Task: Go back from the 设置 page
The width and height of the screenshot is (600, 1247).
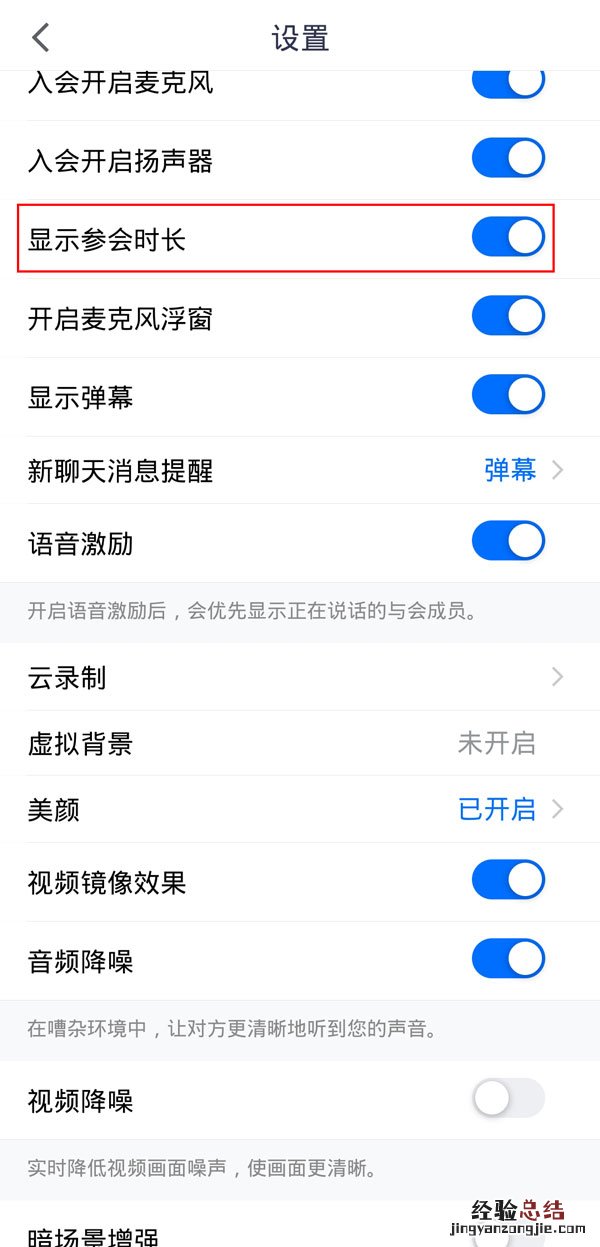Action: (40, 38)
